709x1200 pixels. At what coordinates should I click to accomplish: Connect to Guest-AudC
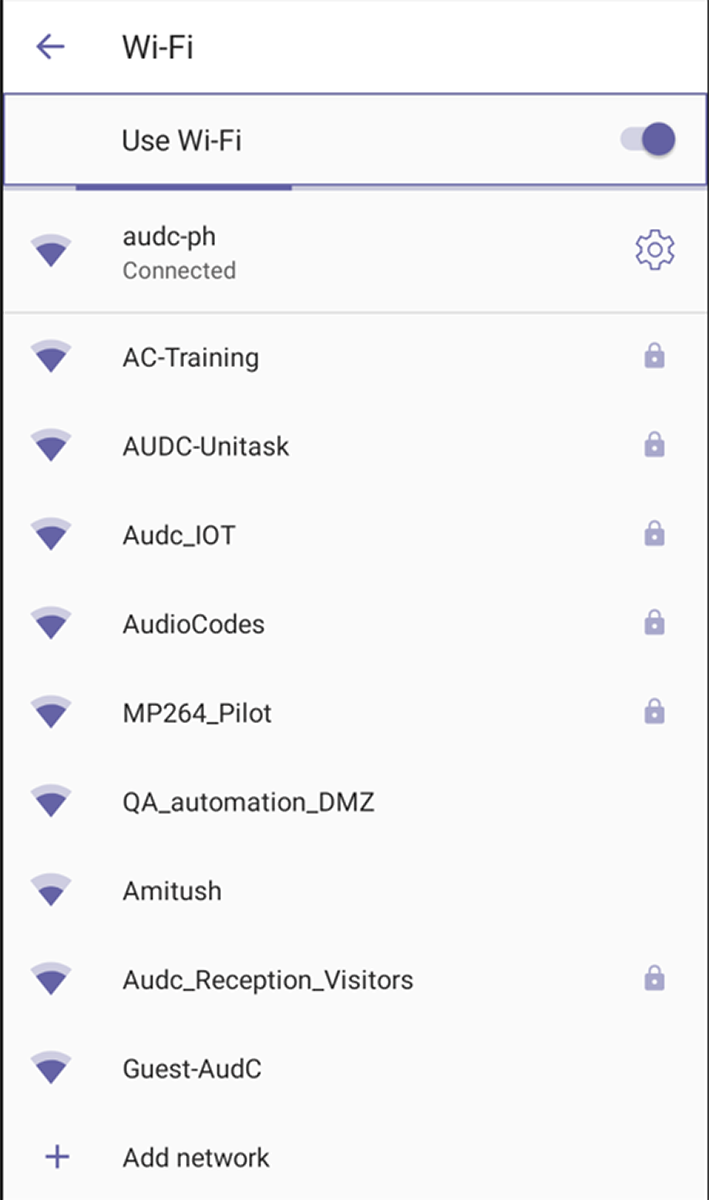pos(354,1069)
